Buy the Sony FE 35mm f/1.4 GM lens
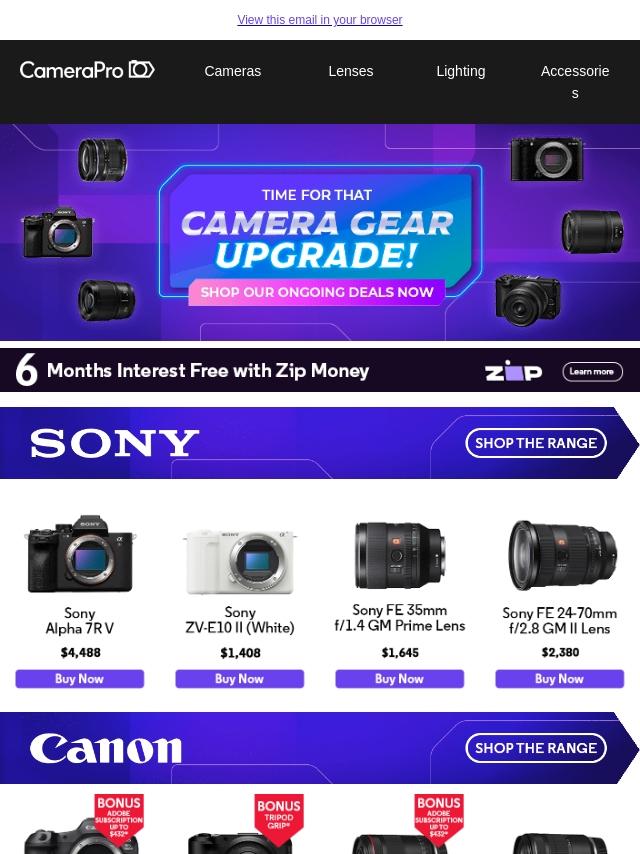Image resolution: width=640 pixels, height=854 pixels. 400,679
